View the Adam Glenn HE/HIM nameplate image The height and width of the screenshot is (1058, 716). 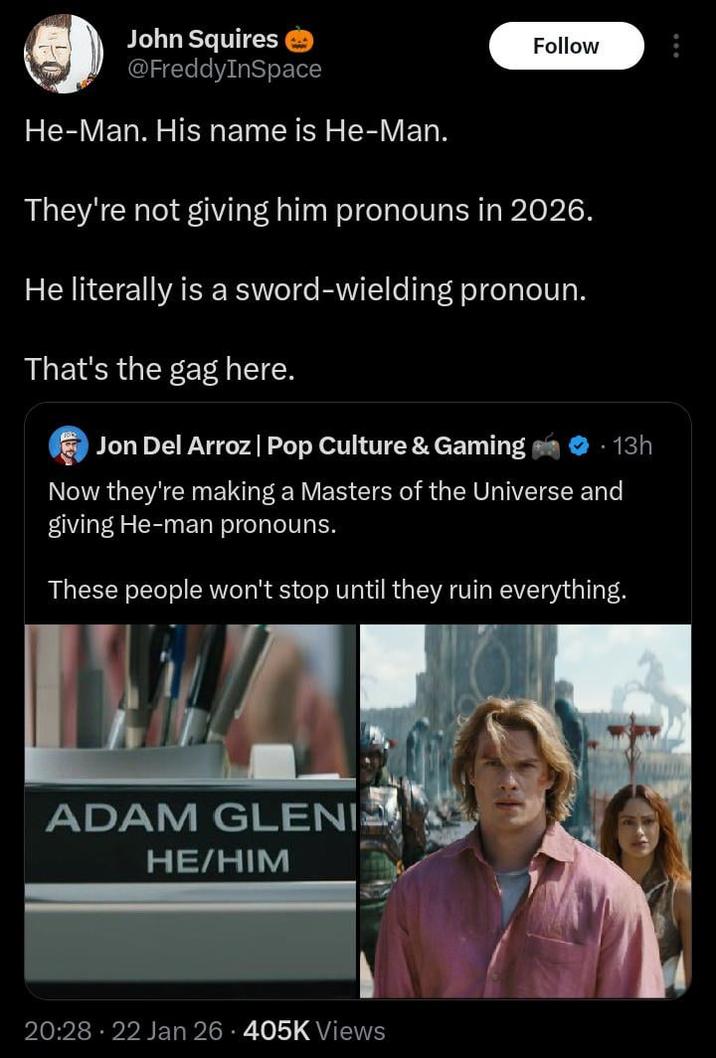190,810
